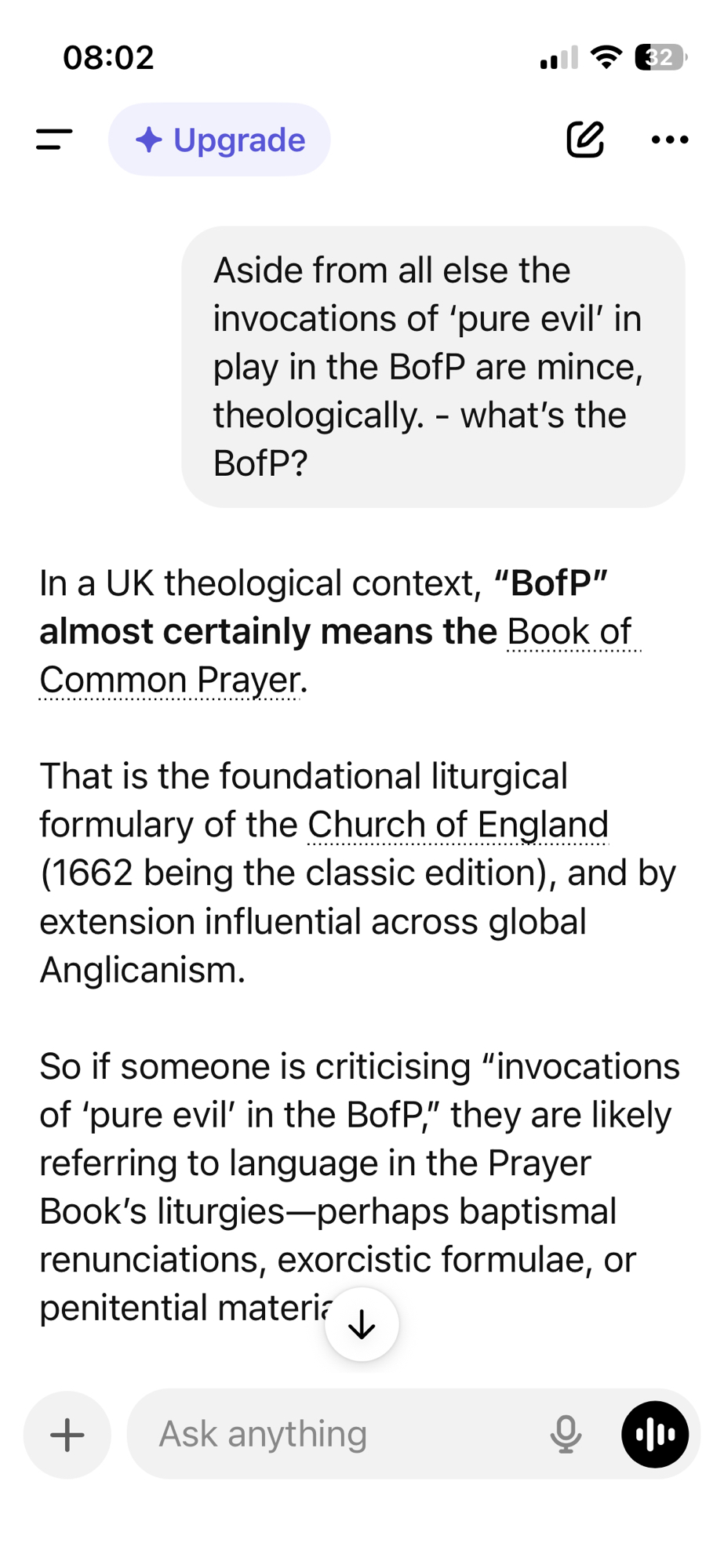Focus the Ask anything field
This screenshot has height=1568, width=724.
pos(337,1435)
